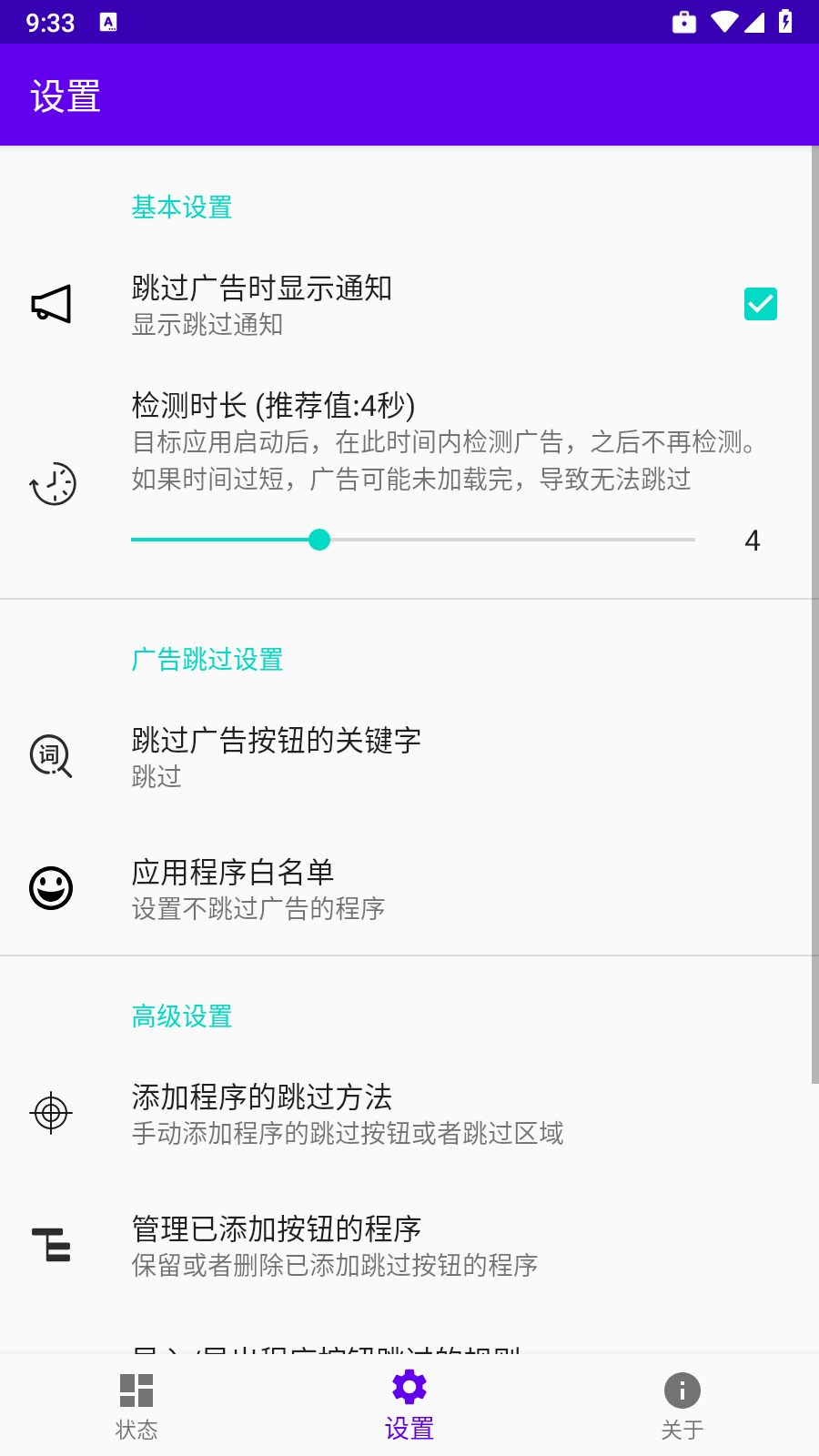
Task: Open 管理已添加按钮的程序 entry
Action: pyautogui.click(x=409, y=1246)
